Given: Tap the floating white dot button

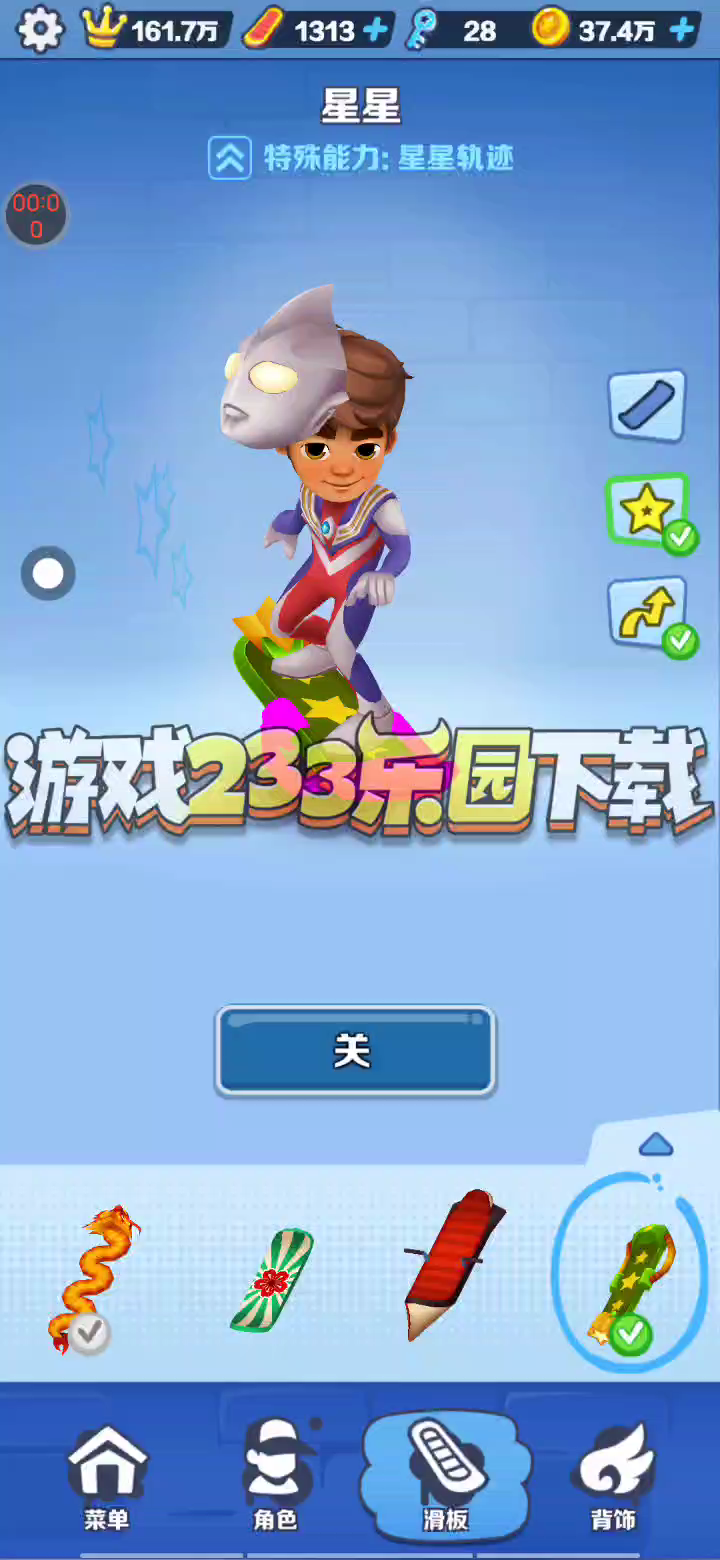Looking at the screenshot, I should [x=48, y=574].
